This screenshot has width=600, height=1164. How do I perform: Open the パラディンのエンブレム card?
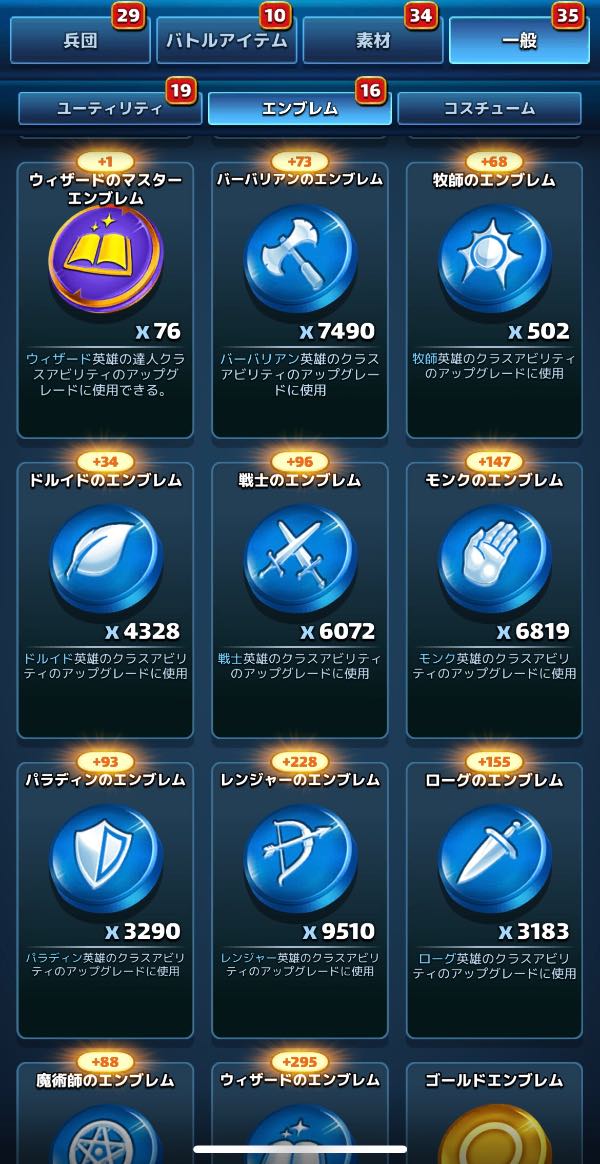(105, 900)
